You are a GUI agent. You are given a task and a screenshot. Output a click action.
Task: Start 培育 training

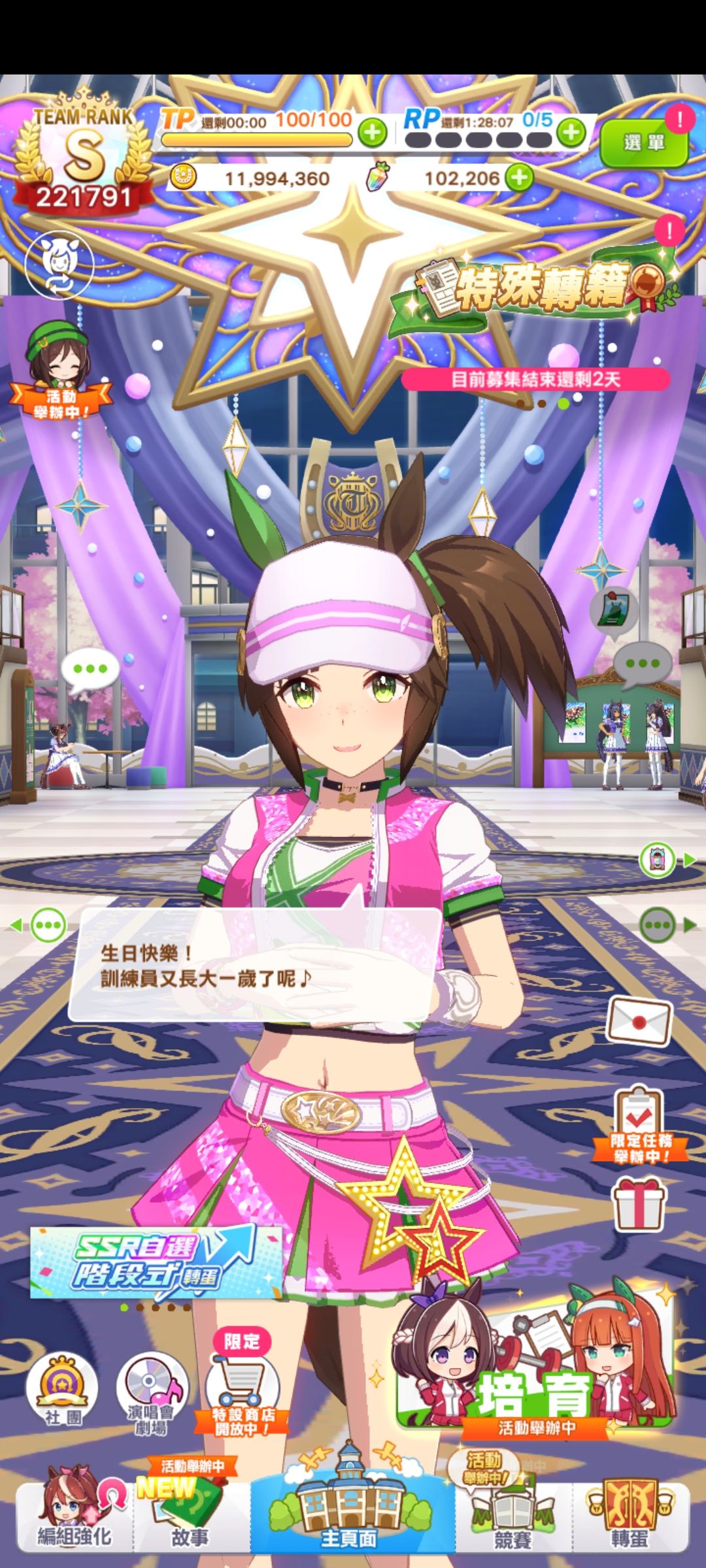(x=535, y=1369)
